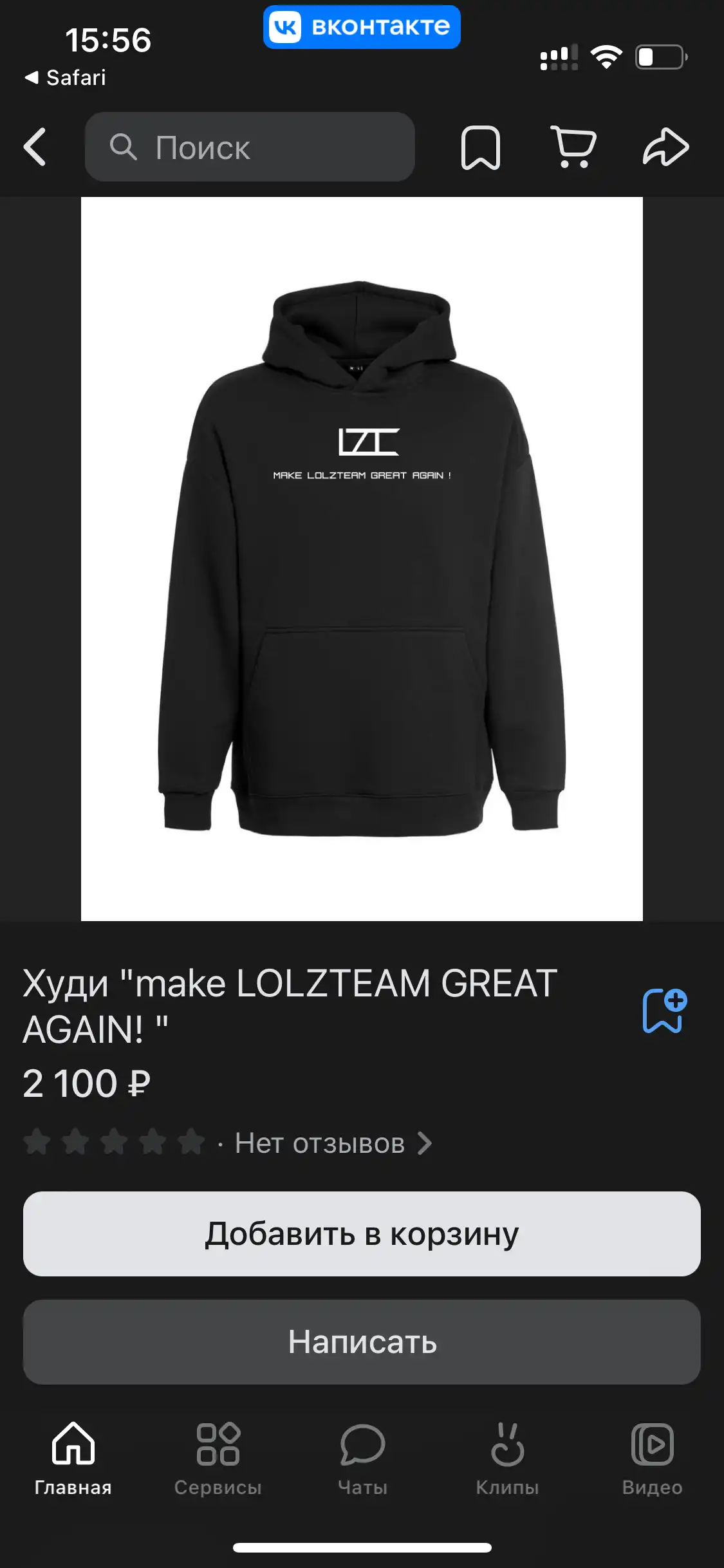This screenshot has height=1568, width=724.
Task: Return to Safari via the status bar link
Action: coord(65,77)
